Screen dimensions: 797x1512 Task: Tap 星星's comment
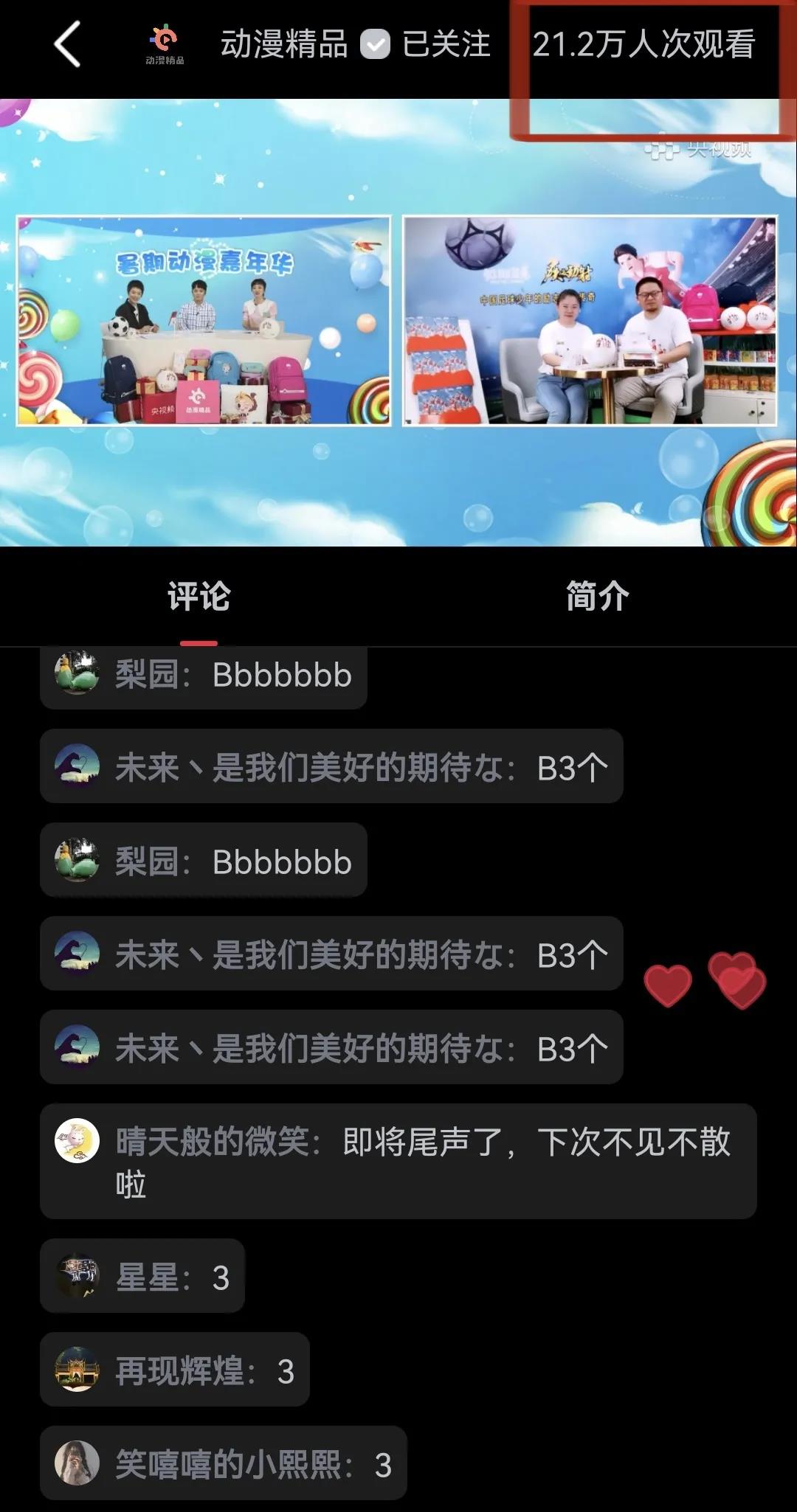click(x=142, y=1276)
